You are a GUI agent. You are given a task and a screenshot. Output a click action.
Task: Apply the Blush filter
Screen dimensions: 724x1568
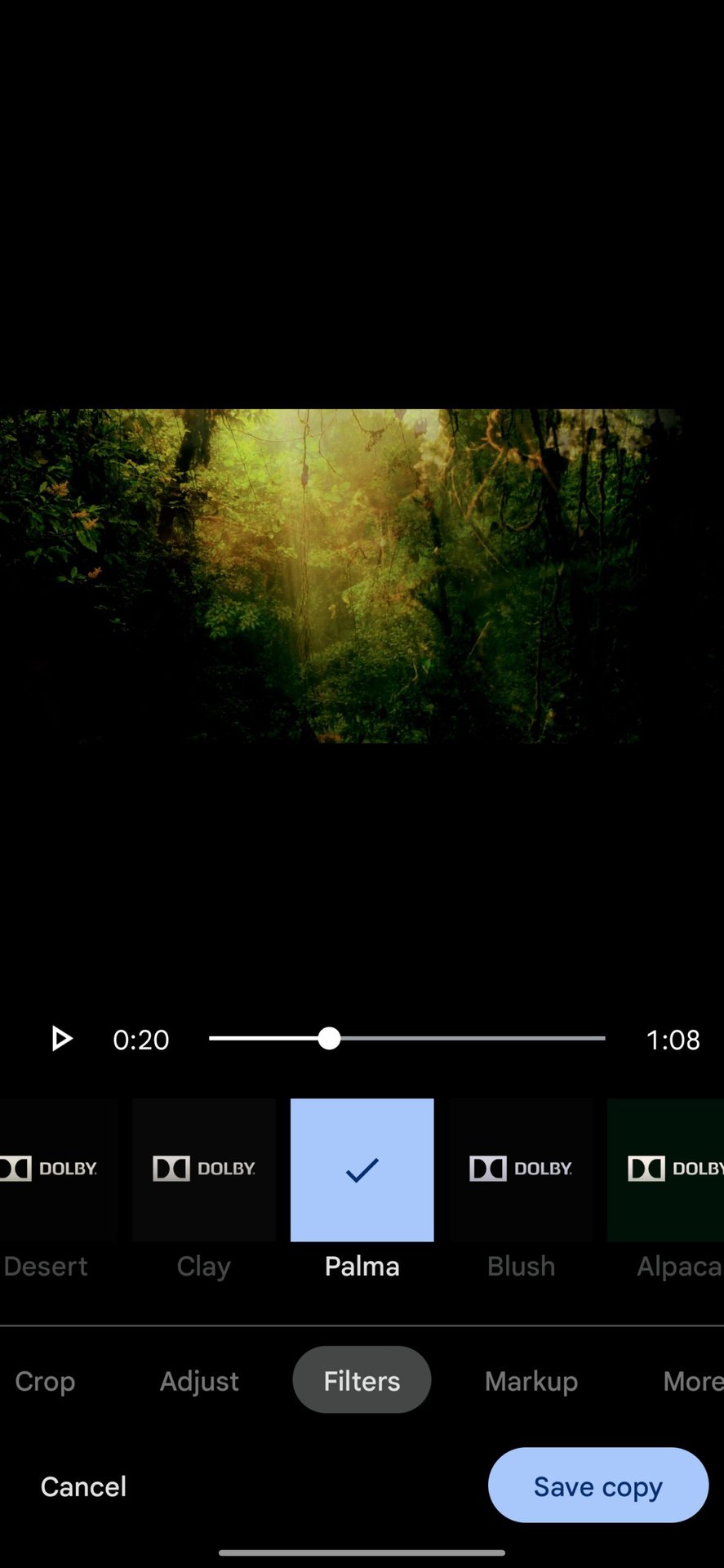[520, 1169]
